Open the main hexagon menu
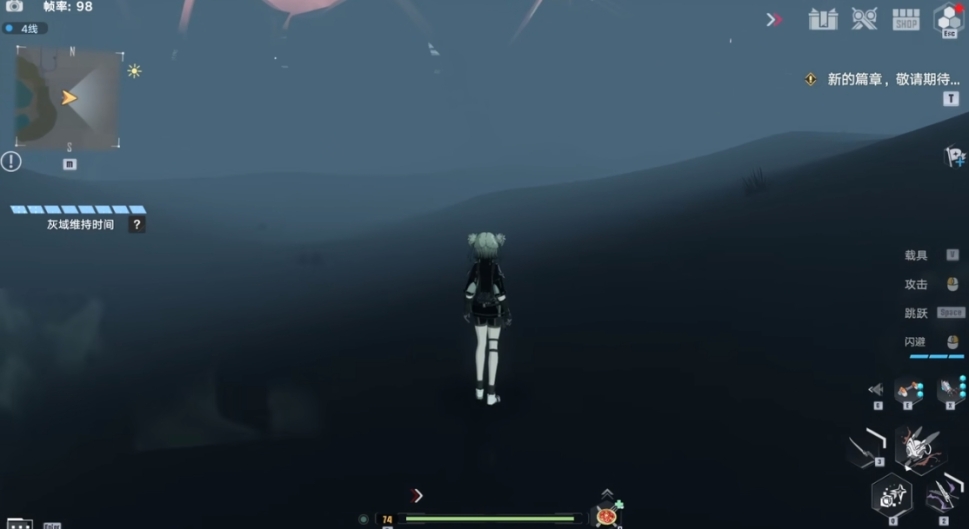 tap(948, 18)
